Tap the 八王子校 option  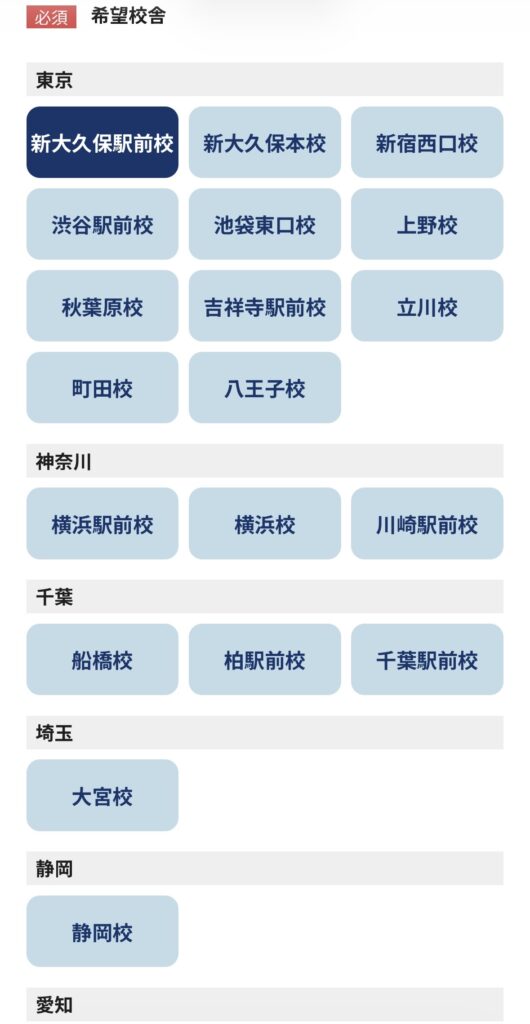click(265, 387)
